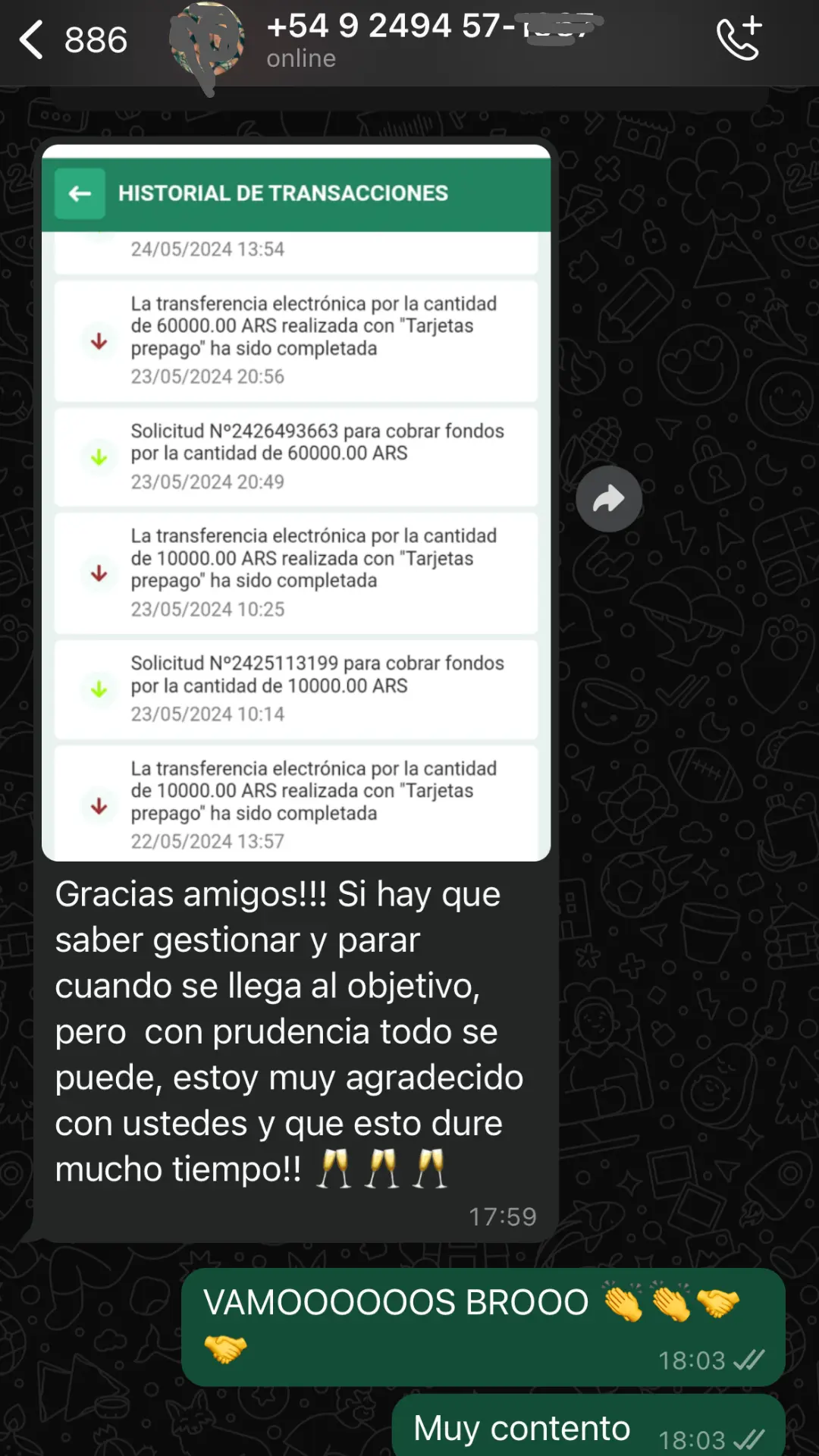Open the contact's profile picture
Image resolution: width=819 pixels, height=1456 pixels.
point(206,42)
